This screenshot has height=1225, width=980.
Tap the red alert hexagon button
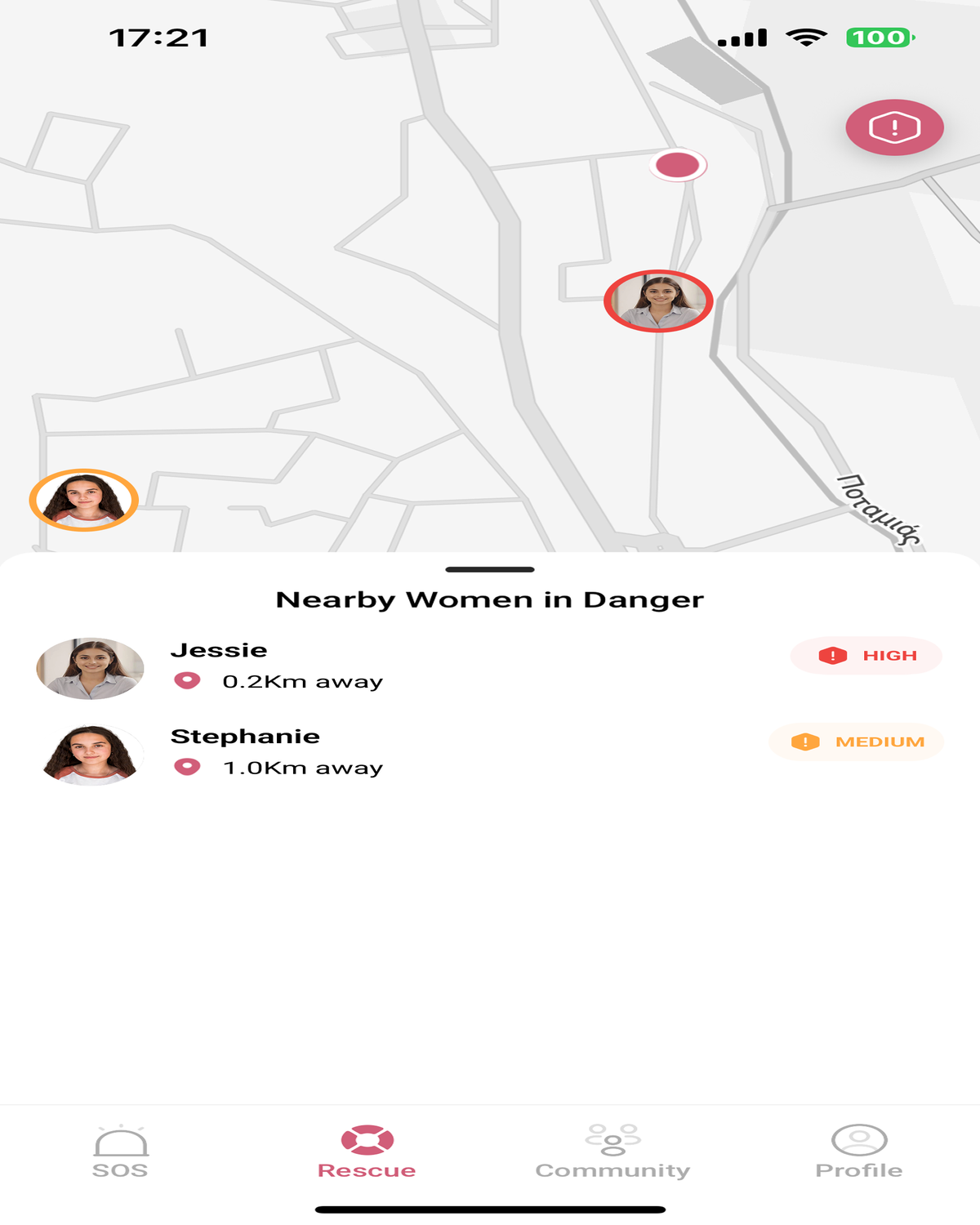894,127
